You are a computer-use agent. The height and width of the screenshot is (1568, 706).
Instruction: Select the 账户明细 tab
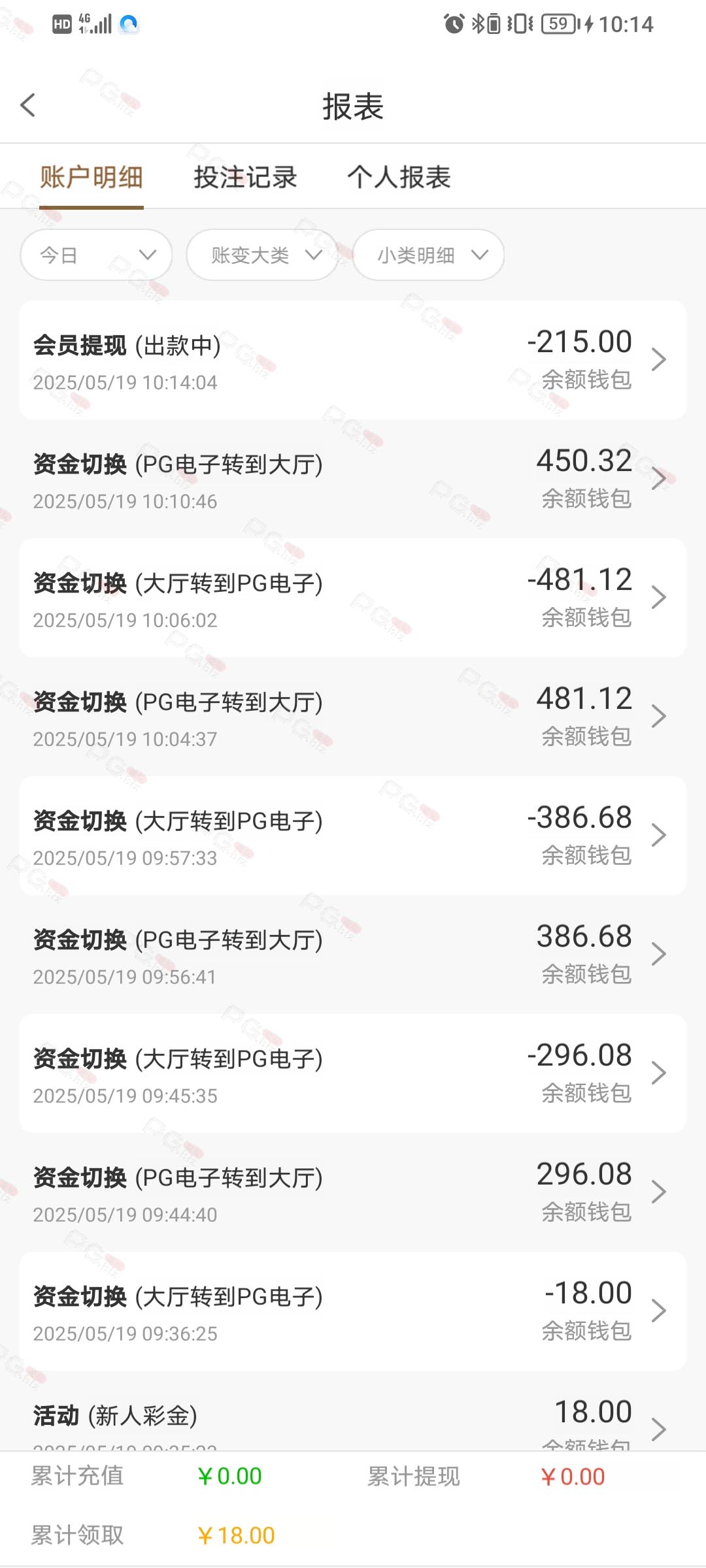92,177
